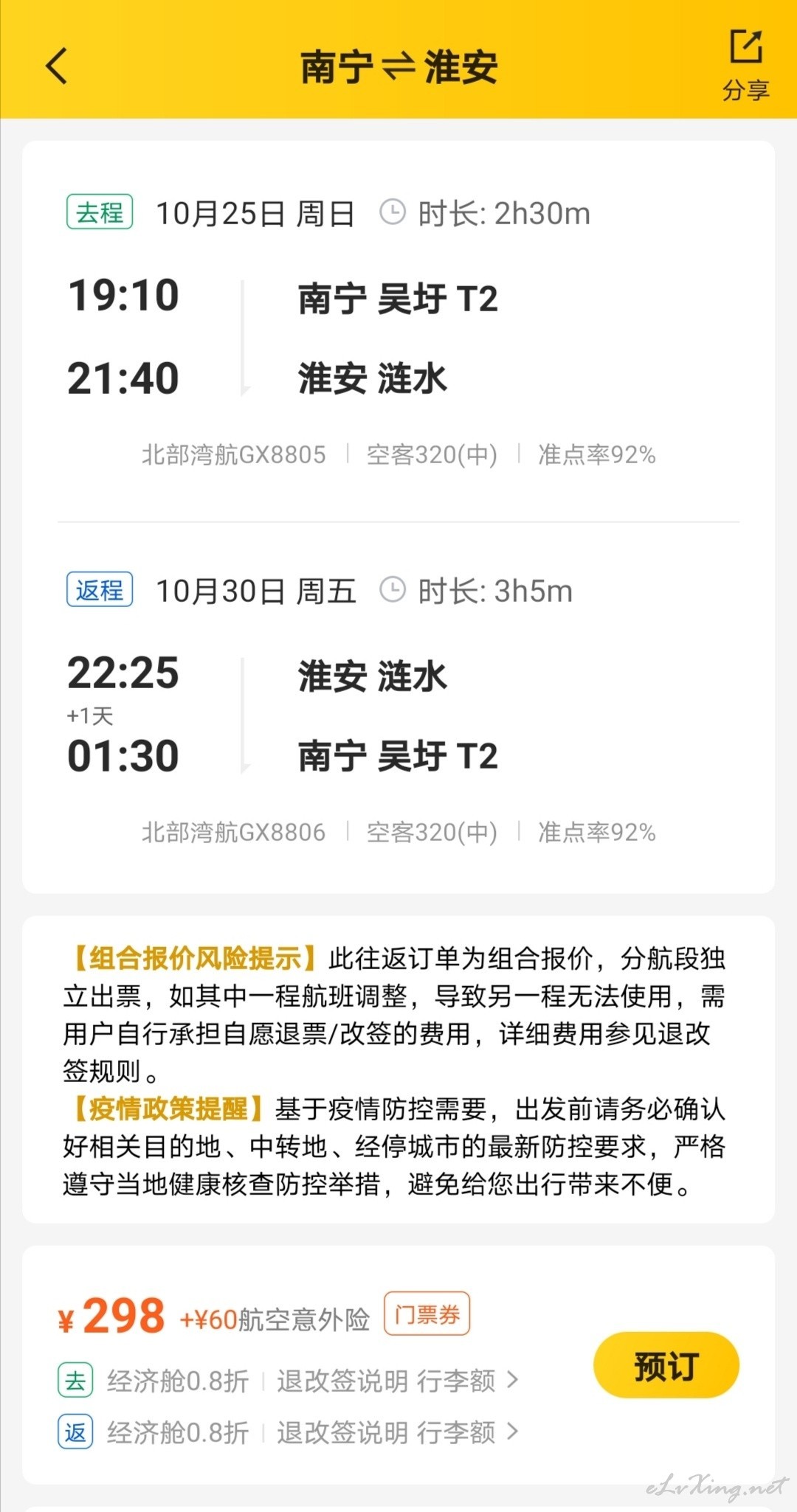Open return 退改签说明 行李额 details
This screenshot has height=1512, width=797.
398,1432
